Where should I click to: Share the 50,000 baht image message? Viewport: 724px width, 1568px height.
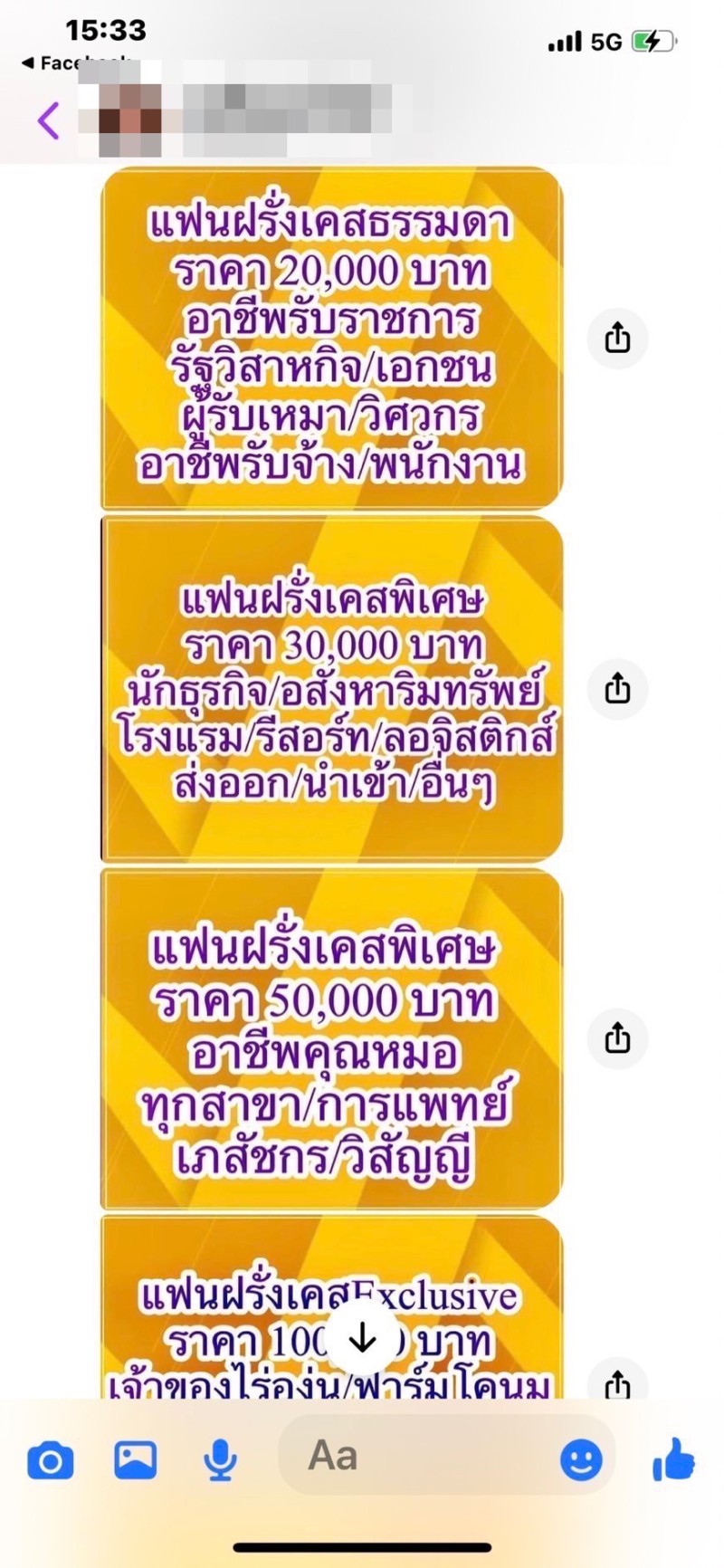click(617, 1037)
